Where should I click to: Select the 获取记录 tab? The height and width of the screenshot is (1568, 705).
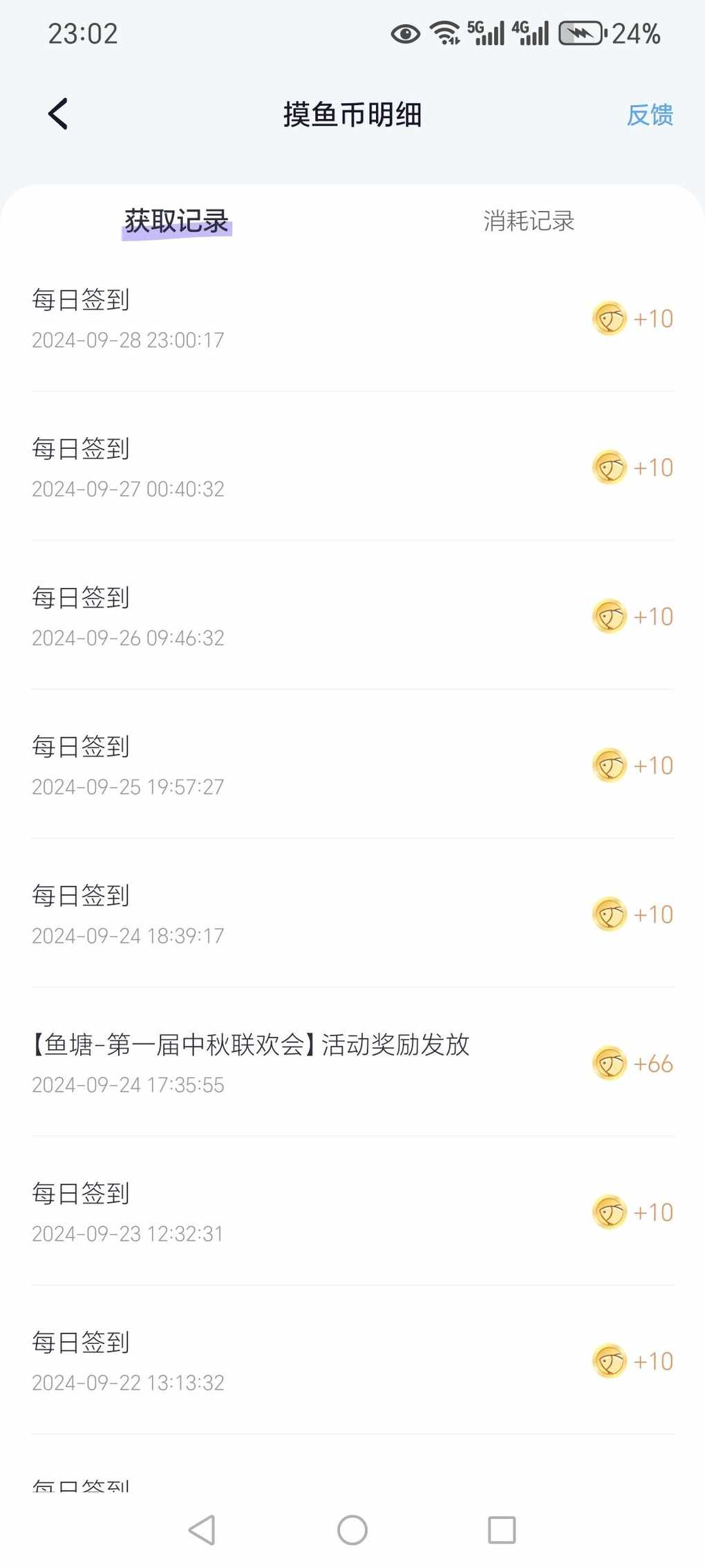[x=176, y=221]
